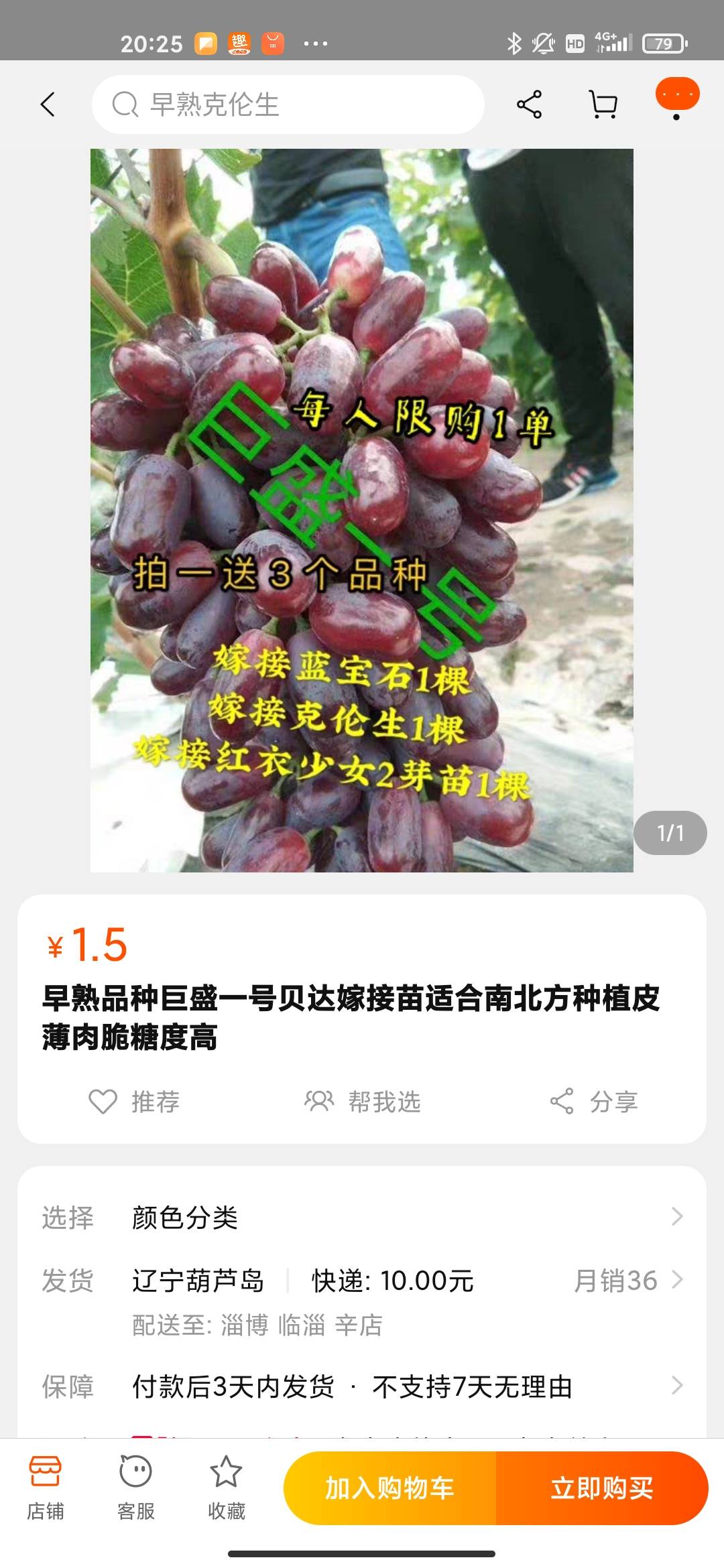The image size is (724, 1568).
Task: Tap 加入购物车 to add to cart
Action: tap(389, 1488)
